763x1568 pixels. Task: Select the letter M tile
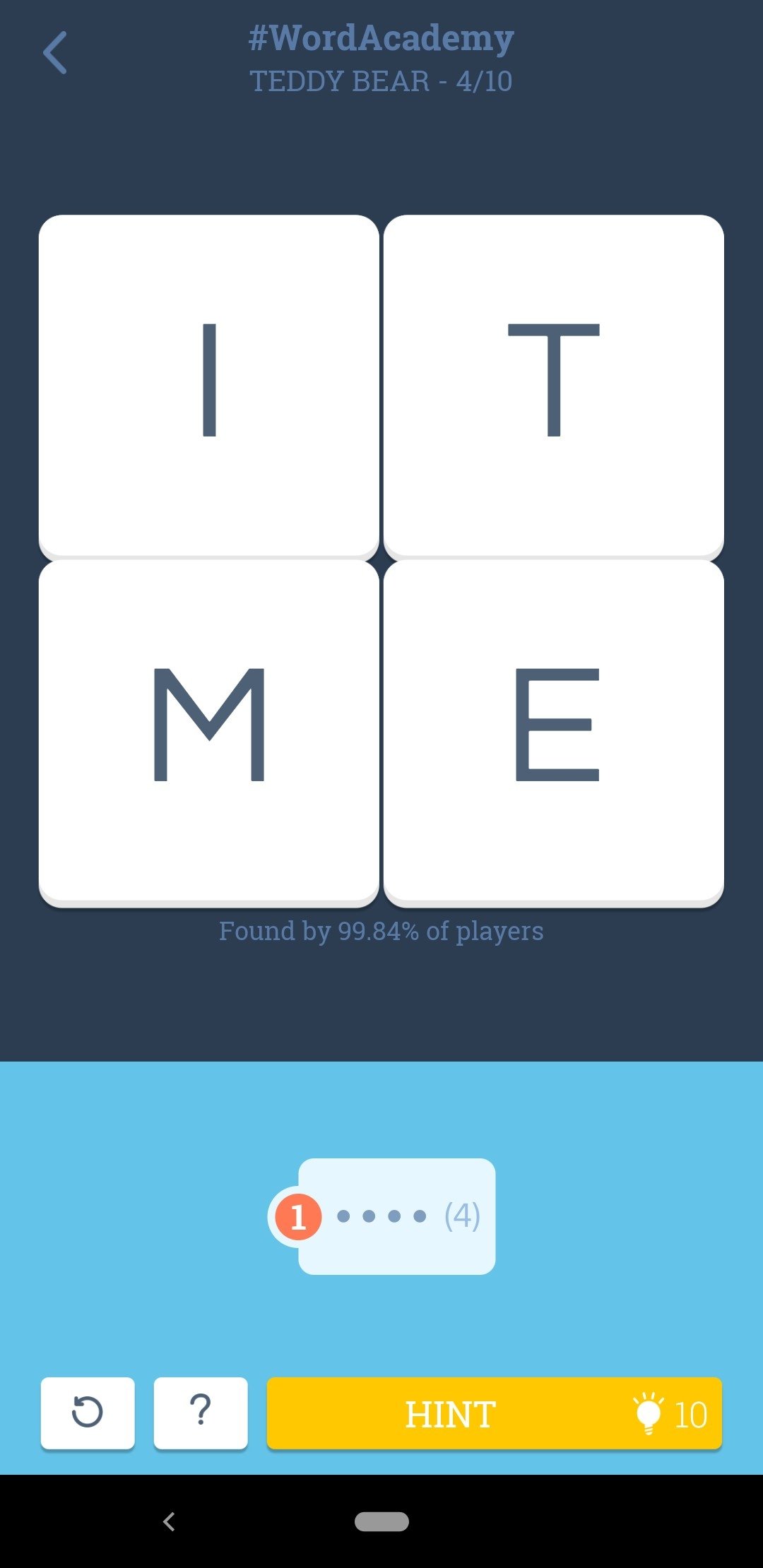pos(208,732)
